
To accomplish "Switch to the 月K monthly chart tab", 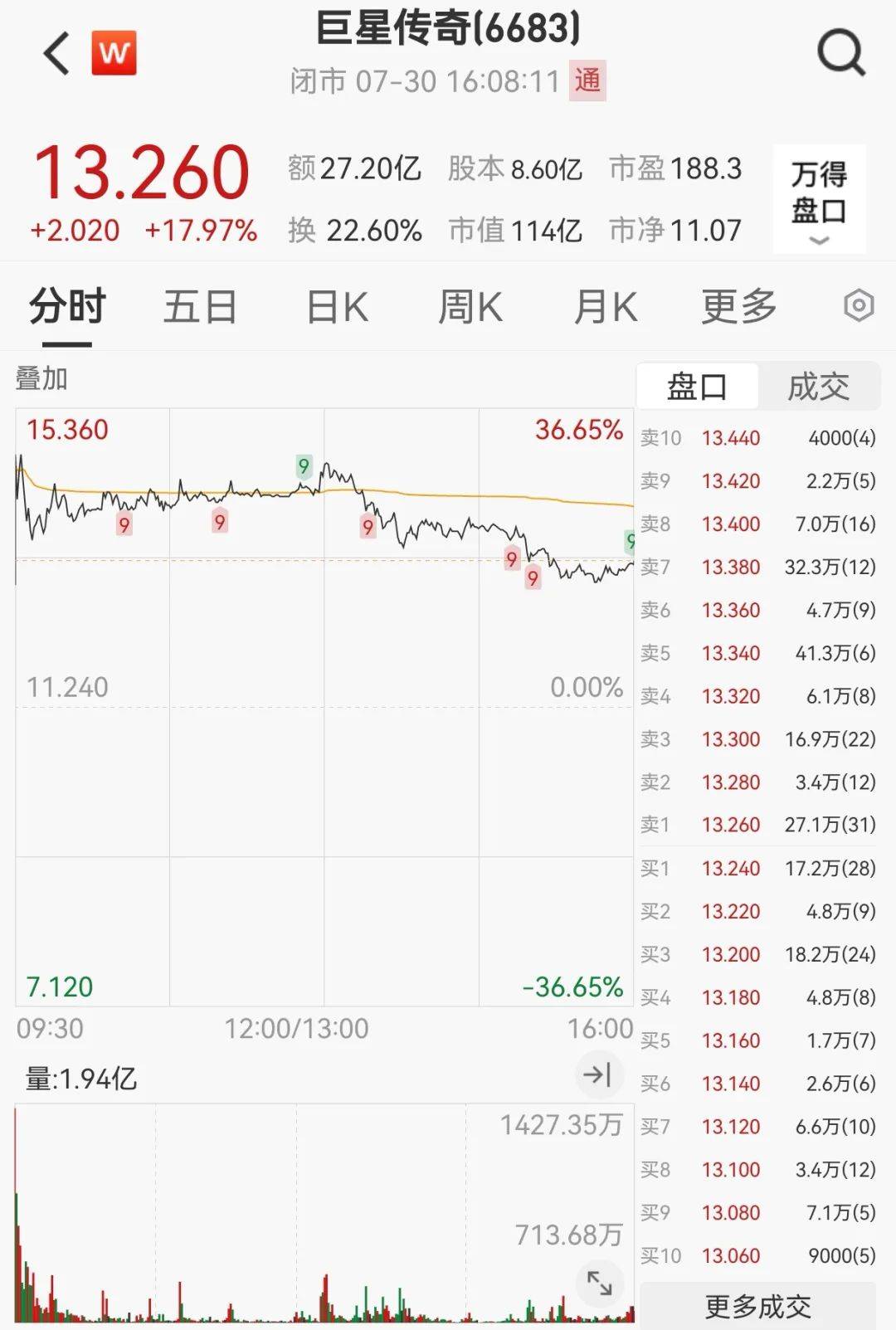I will pyautogui.click(x=604, y=306).
